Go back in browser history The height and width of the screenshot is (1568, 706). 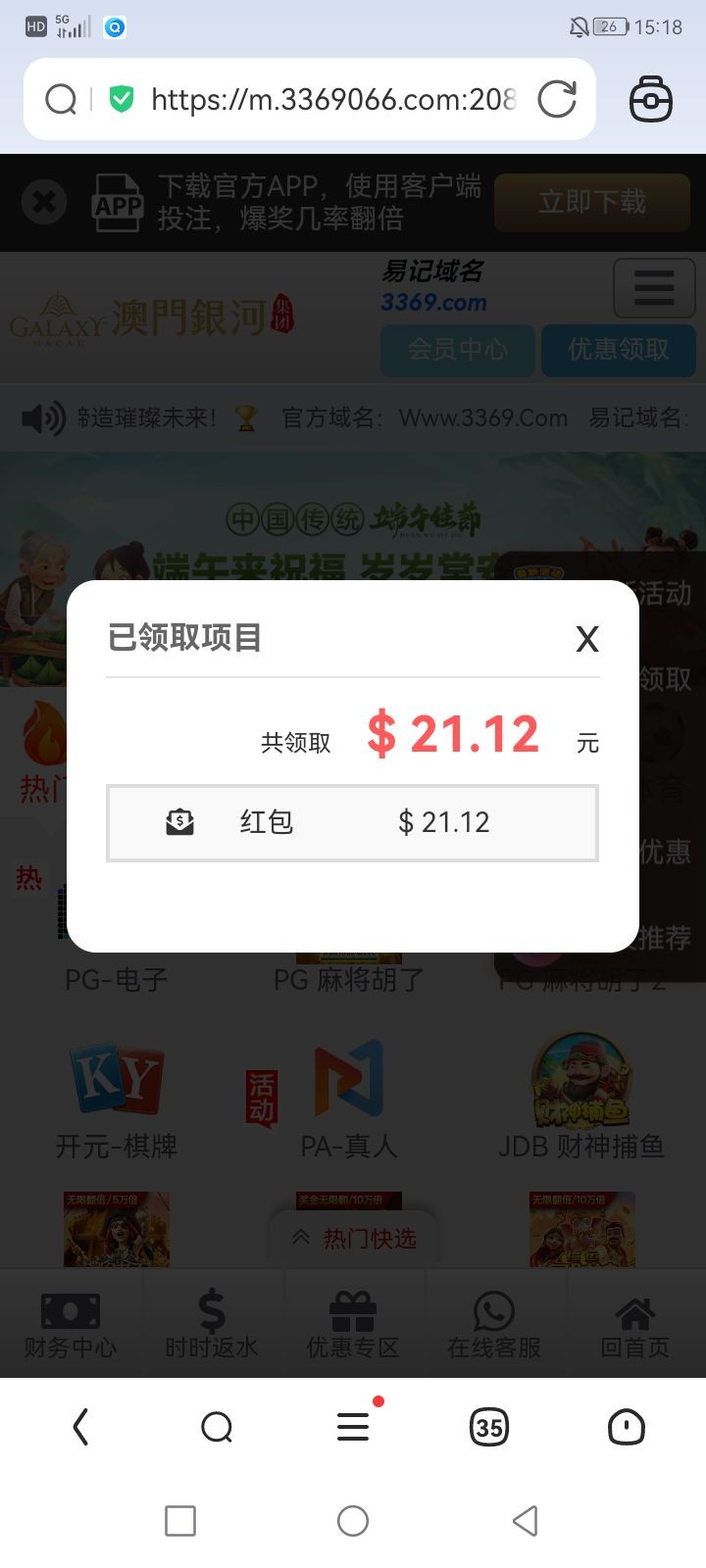point(81,1427)
